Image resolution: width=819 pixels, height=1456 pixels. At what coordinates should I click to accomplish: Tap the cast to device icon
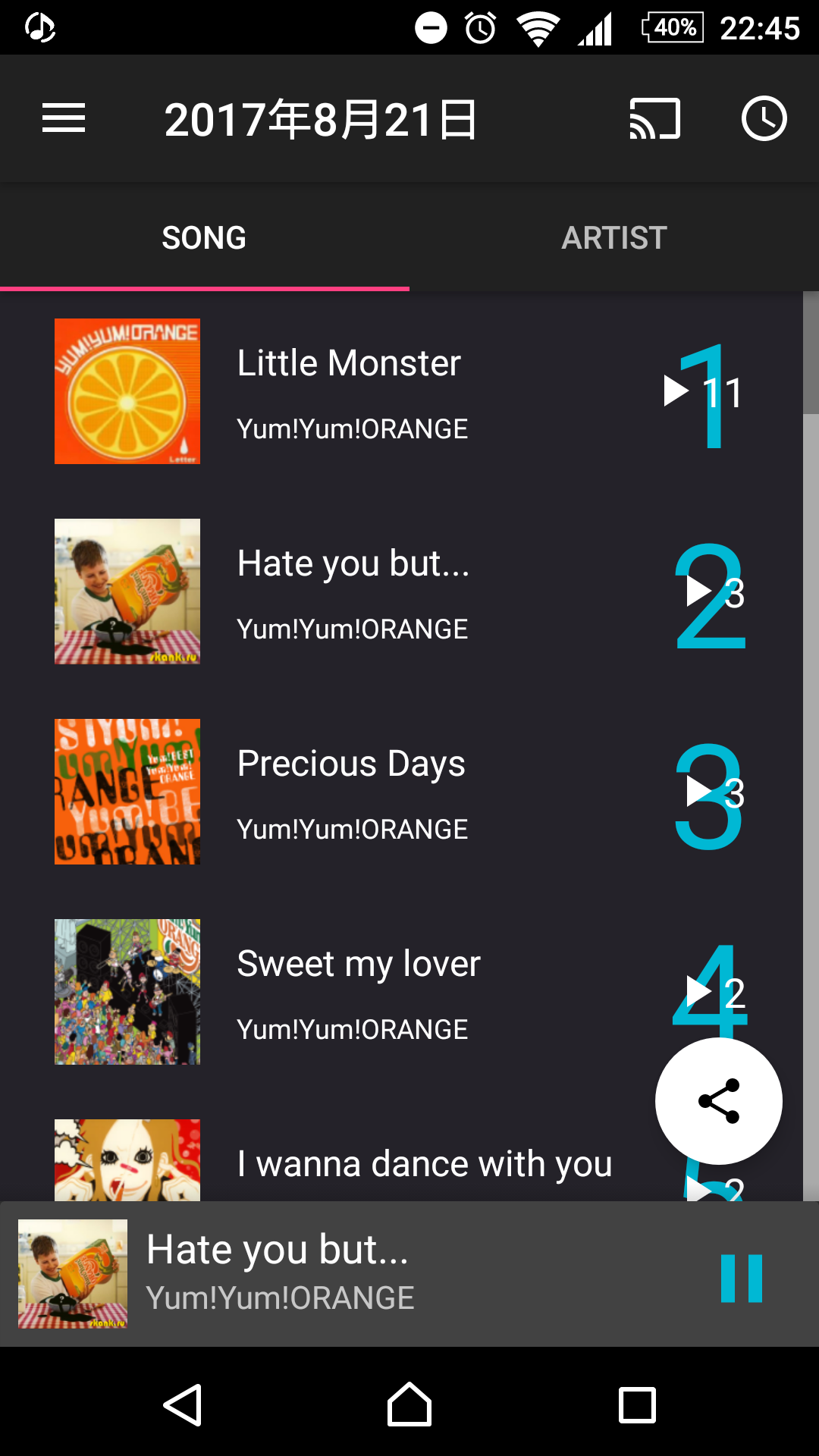pos(654,119)
